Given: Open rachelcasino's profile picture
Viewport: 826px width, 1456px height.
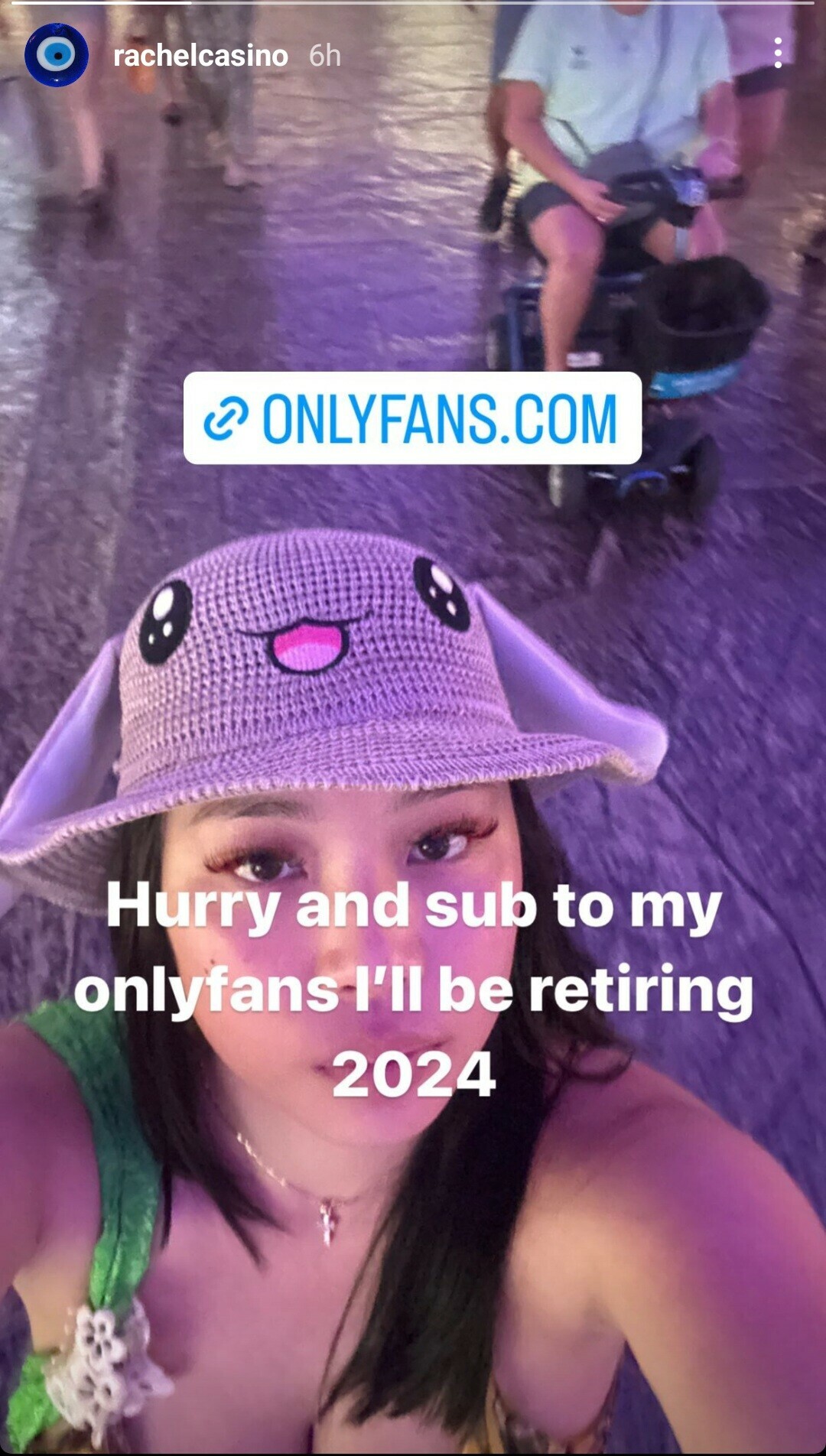Looking at the screenshot, I should coord(56,55).
